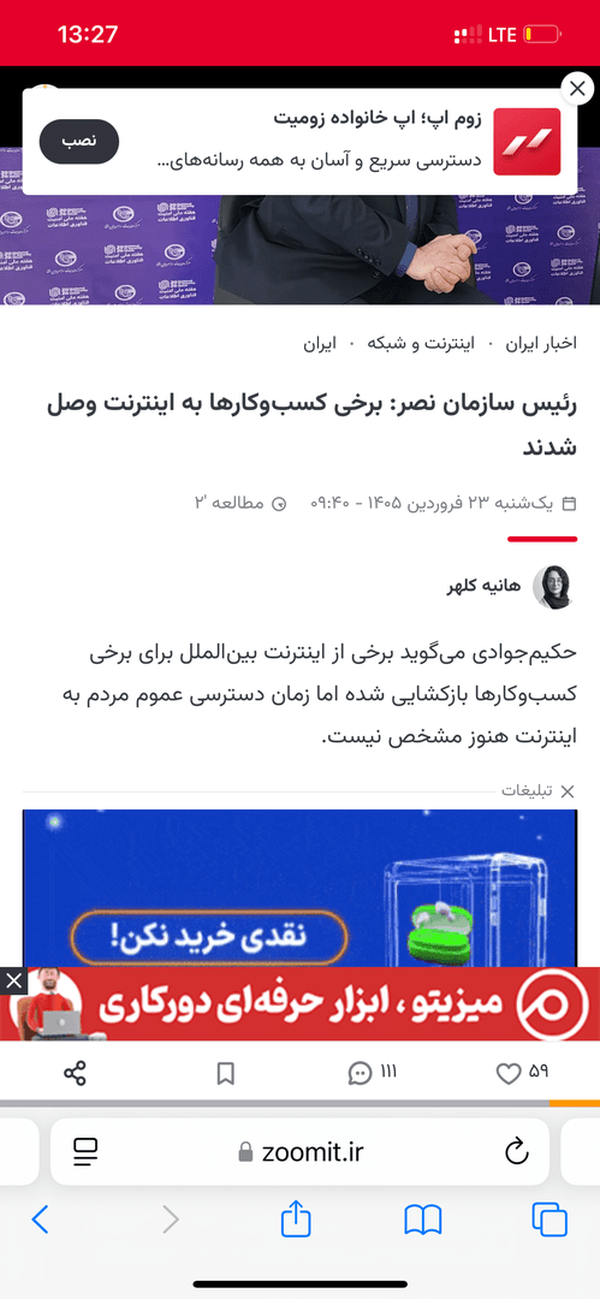
Task: Share this article
Action: click(x=75, y=1074)
